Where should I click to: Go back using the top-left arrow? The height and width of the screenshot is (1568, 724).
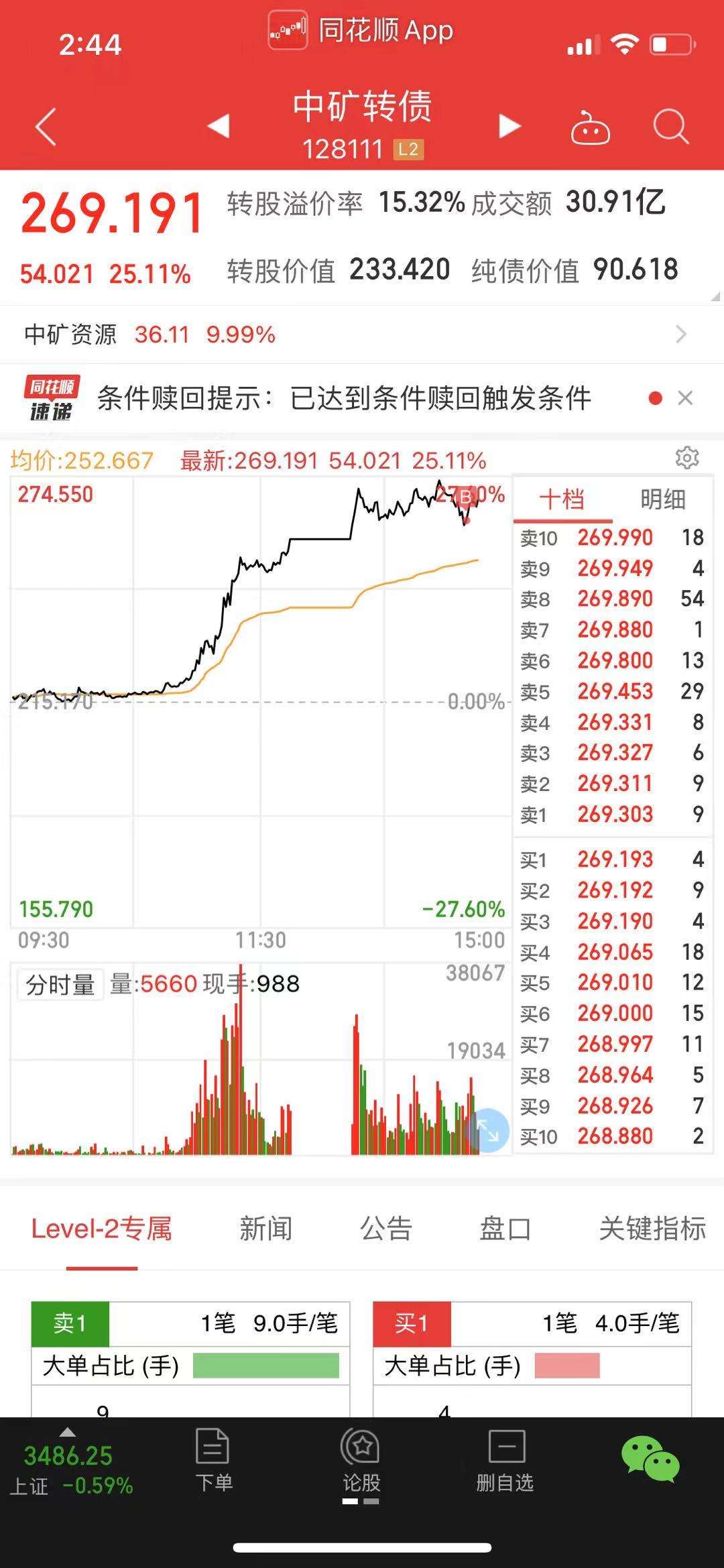click(x=46, y=126)
